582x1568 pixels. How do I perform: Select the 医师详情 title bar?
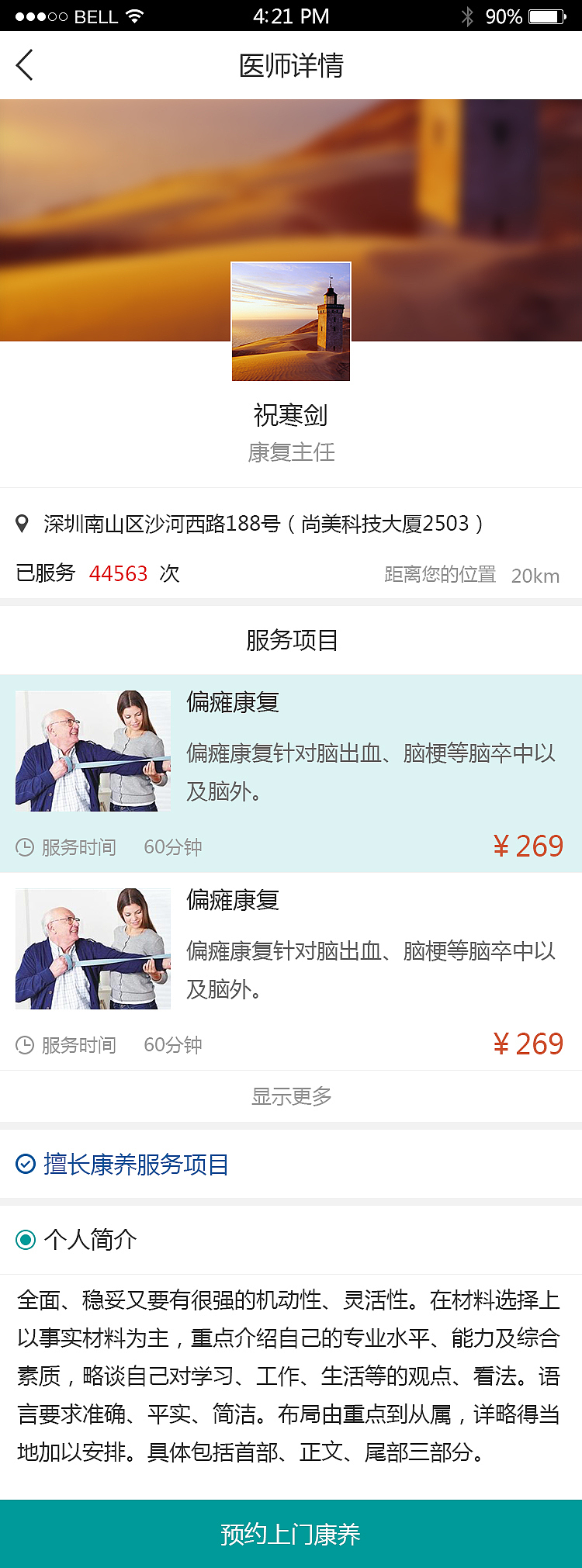pos(291,65)
